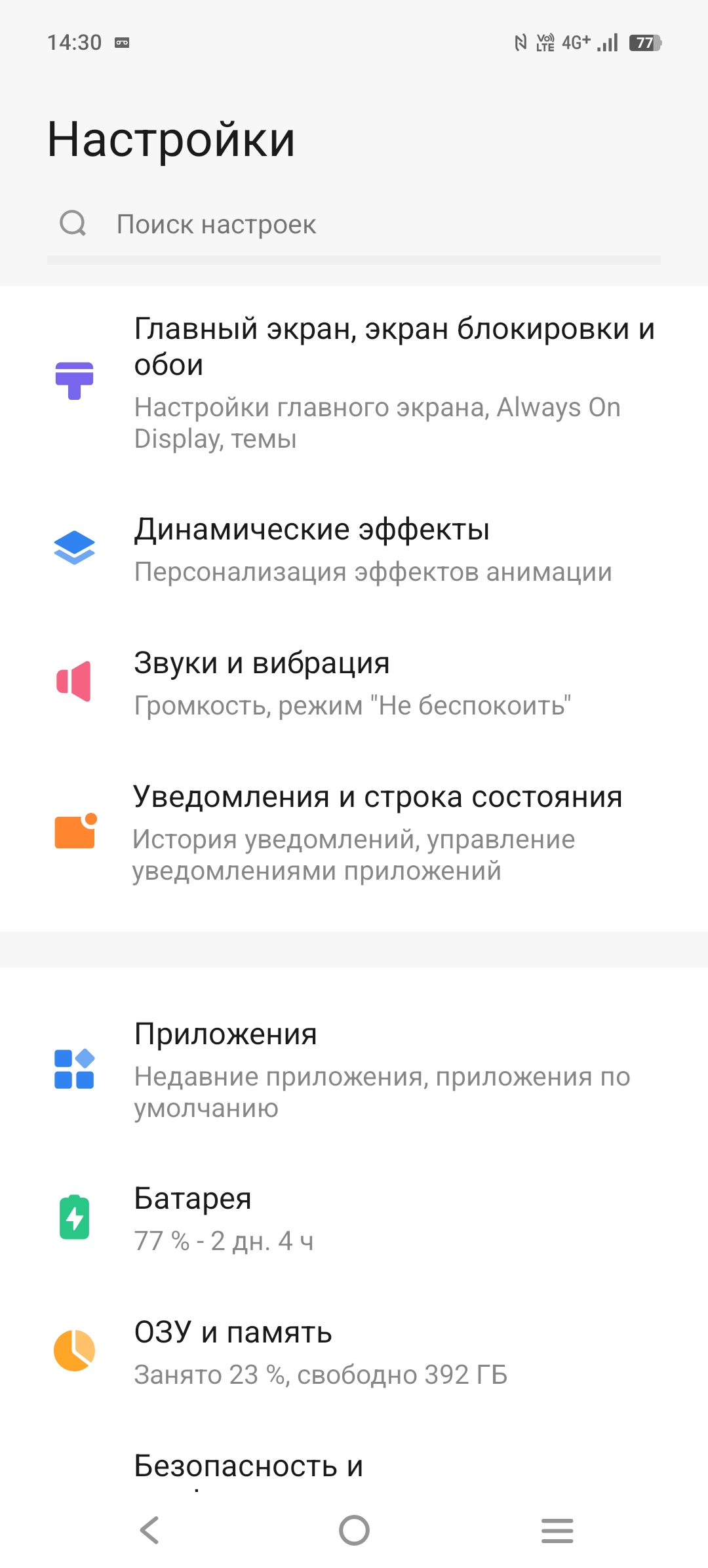Screen dimensions: 708x1568
Task: Open Уведомления и строка состояния
Action: (354, 833)
